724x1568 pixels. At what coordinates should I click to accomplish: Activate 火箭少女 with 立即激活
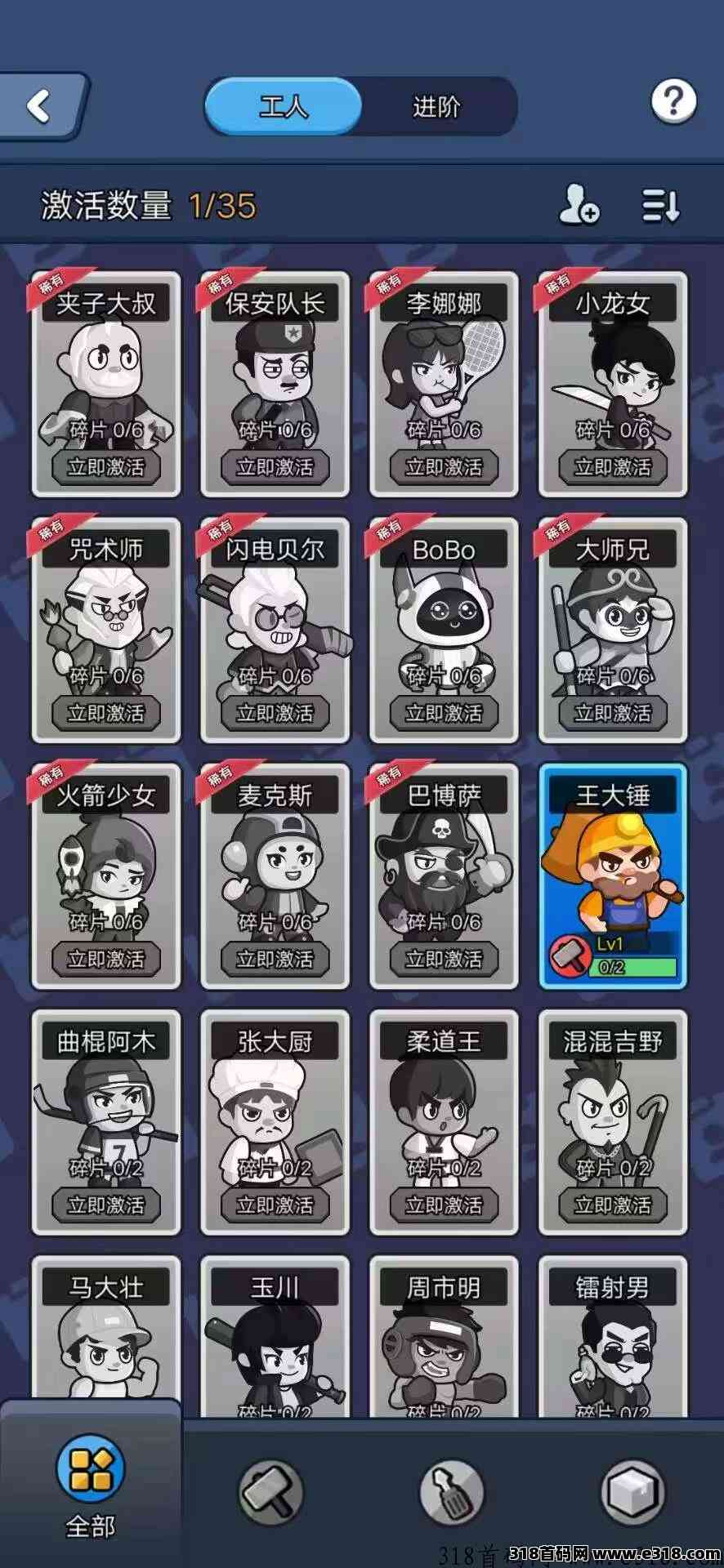(106, 959)
